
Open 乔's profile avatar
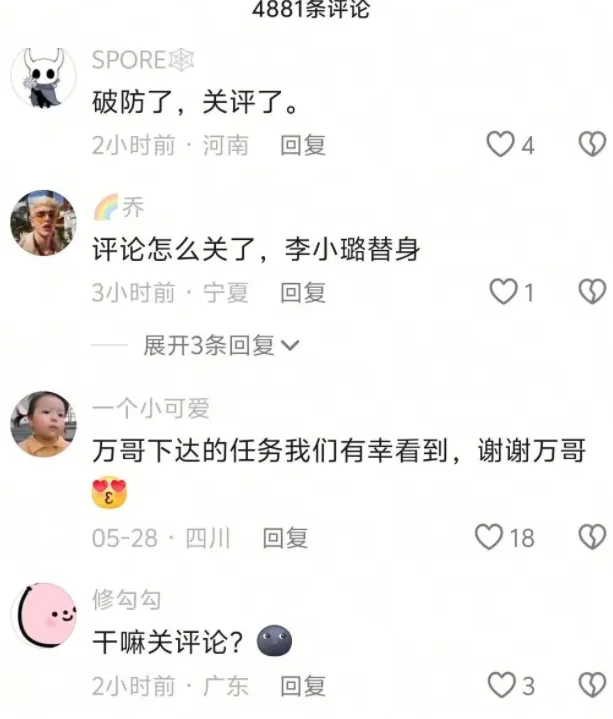point(43,222)
